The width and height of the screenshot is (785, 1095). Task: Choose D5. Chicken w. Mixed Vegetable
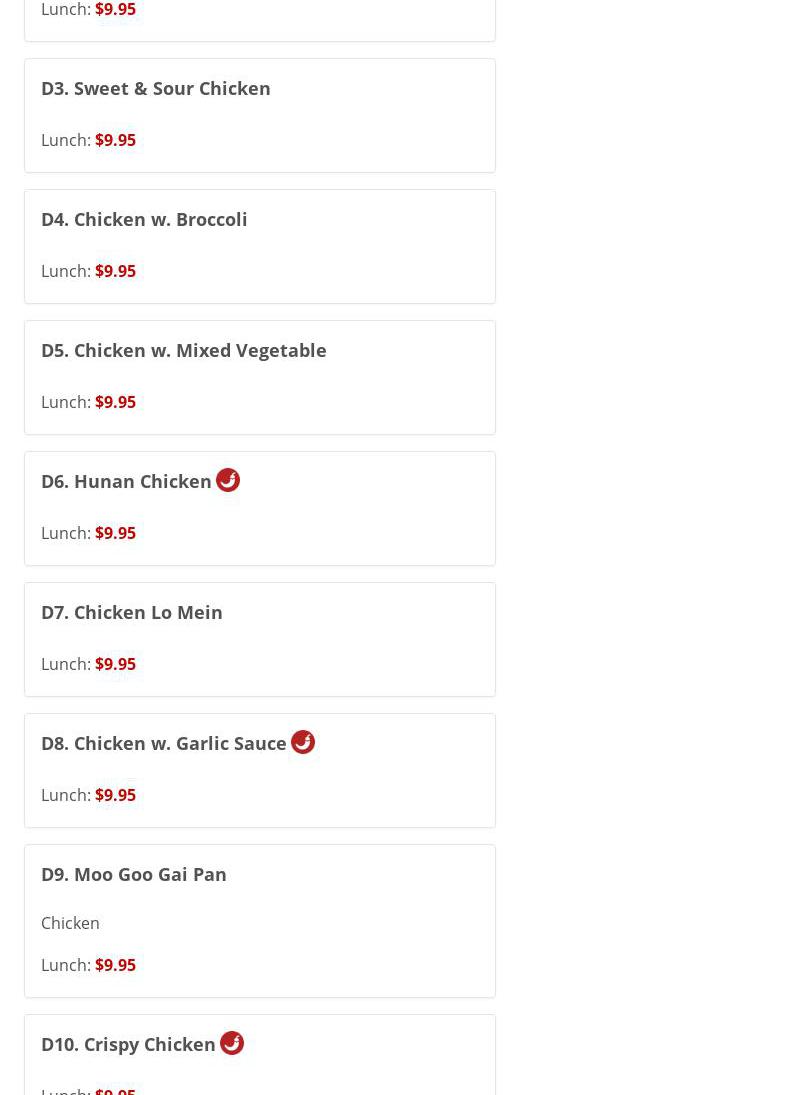click(x=184, y=351)
